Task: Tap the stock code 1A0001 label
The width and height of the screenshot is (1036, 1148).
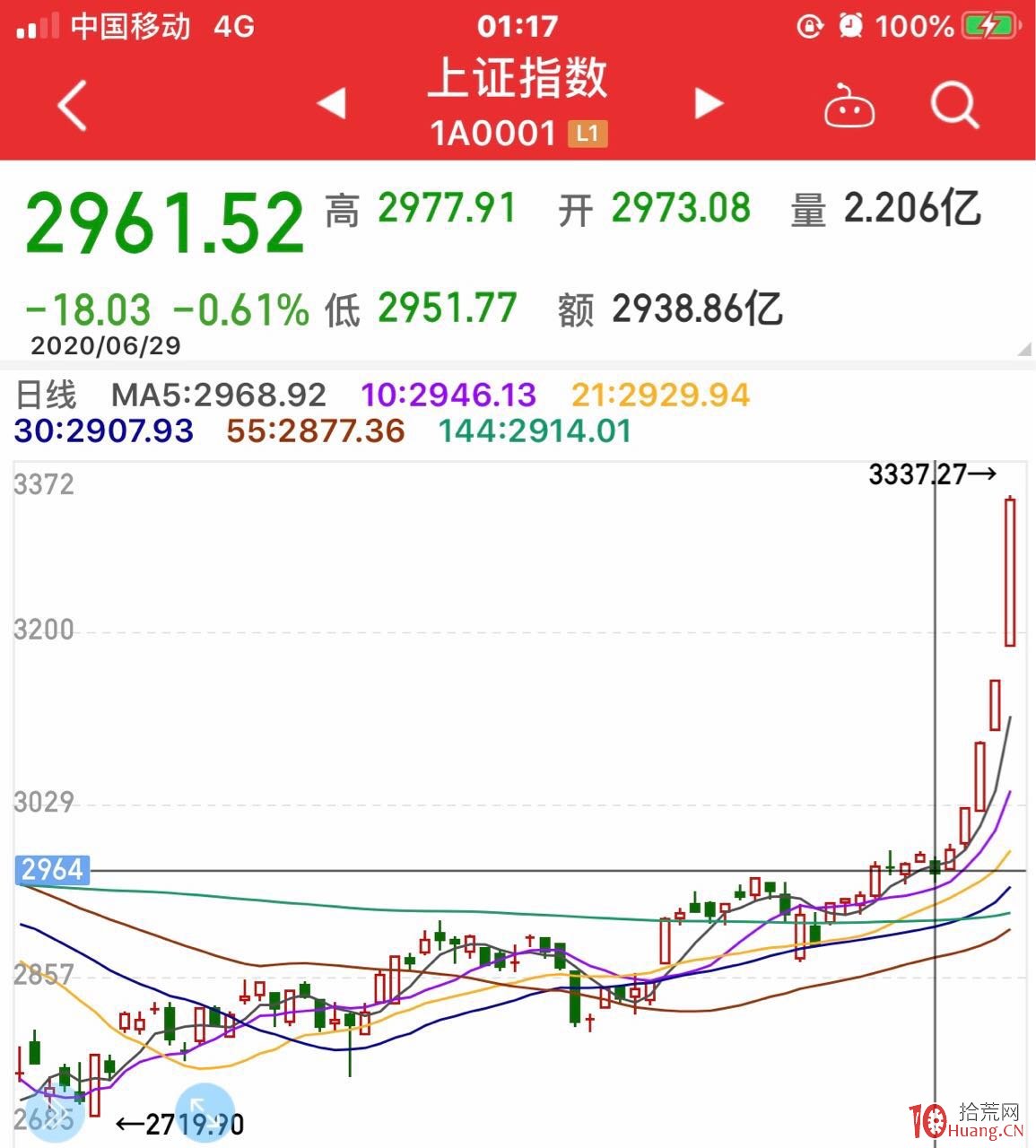Action: coord(494,133)
